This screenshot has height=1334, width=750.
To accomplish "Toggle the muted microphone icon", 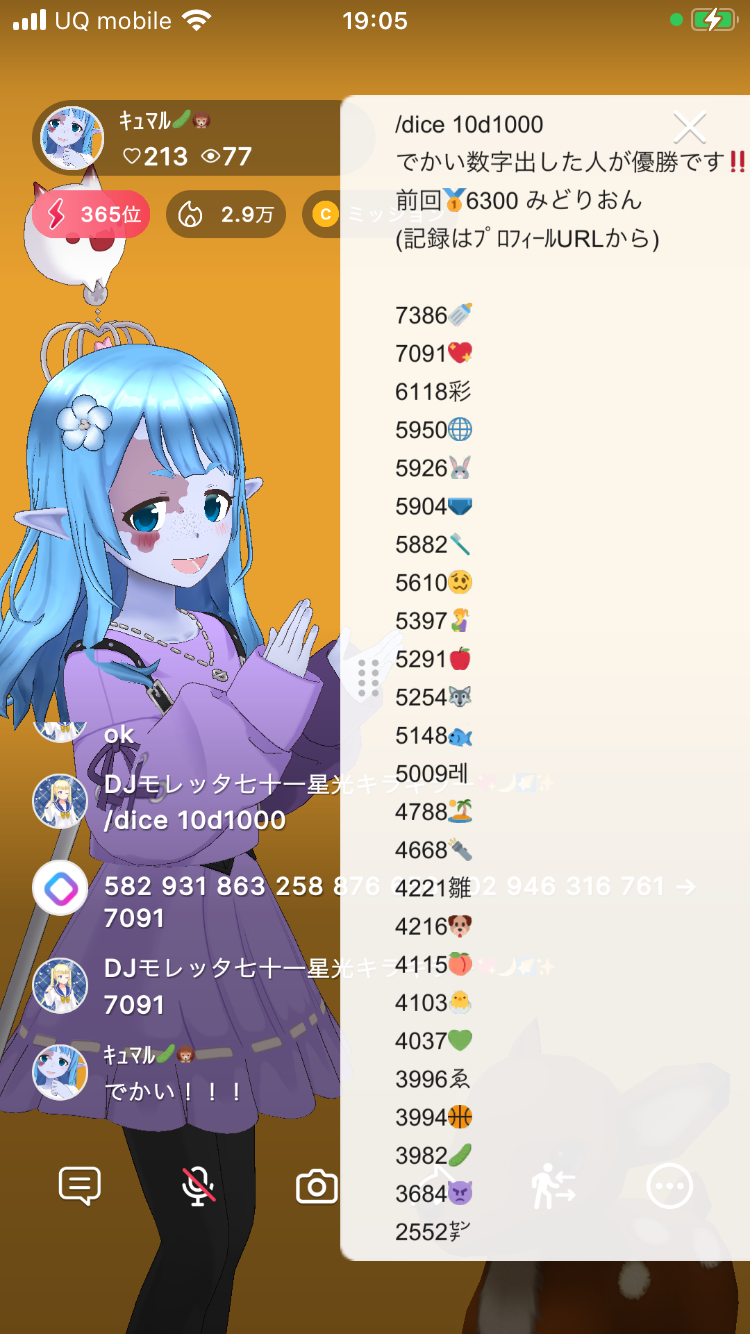I will click(198, 1186).
